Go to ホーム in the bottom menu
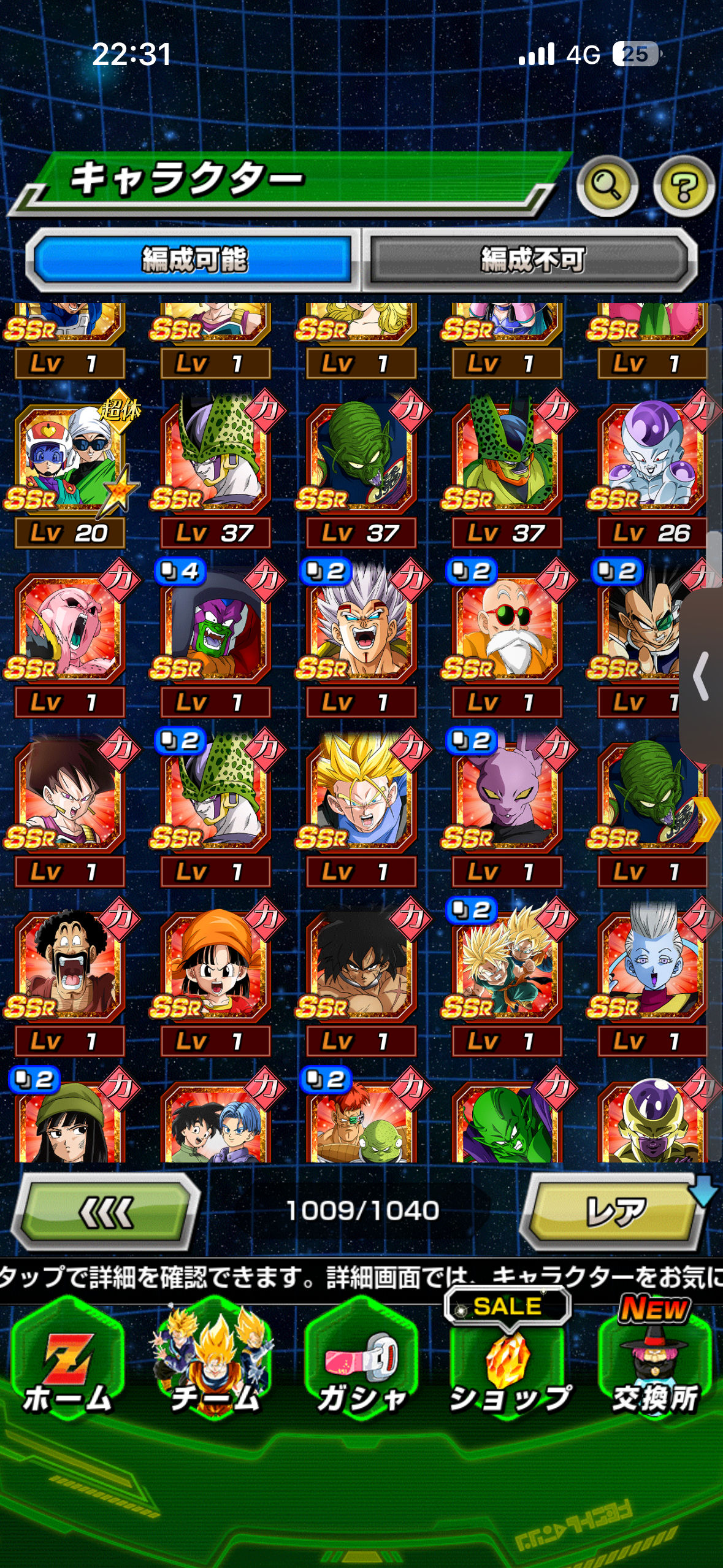 pyautogui.click(x=67, y=1362)
